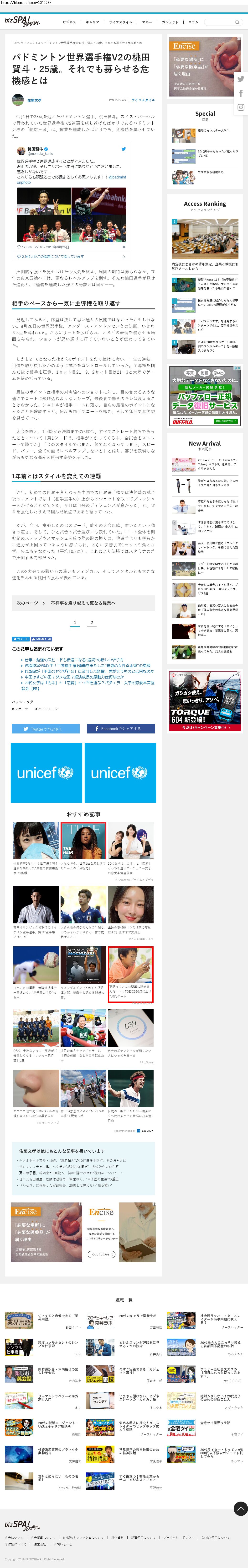Go to page 2 of the article
The height and width of the screenshot is (1568, 248).
click(x=92, y=623)
